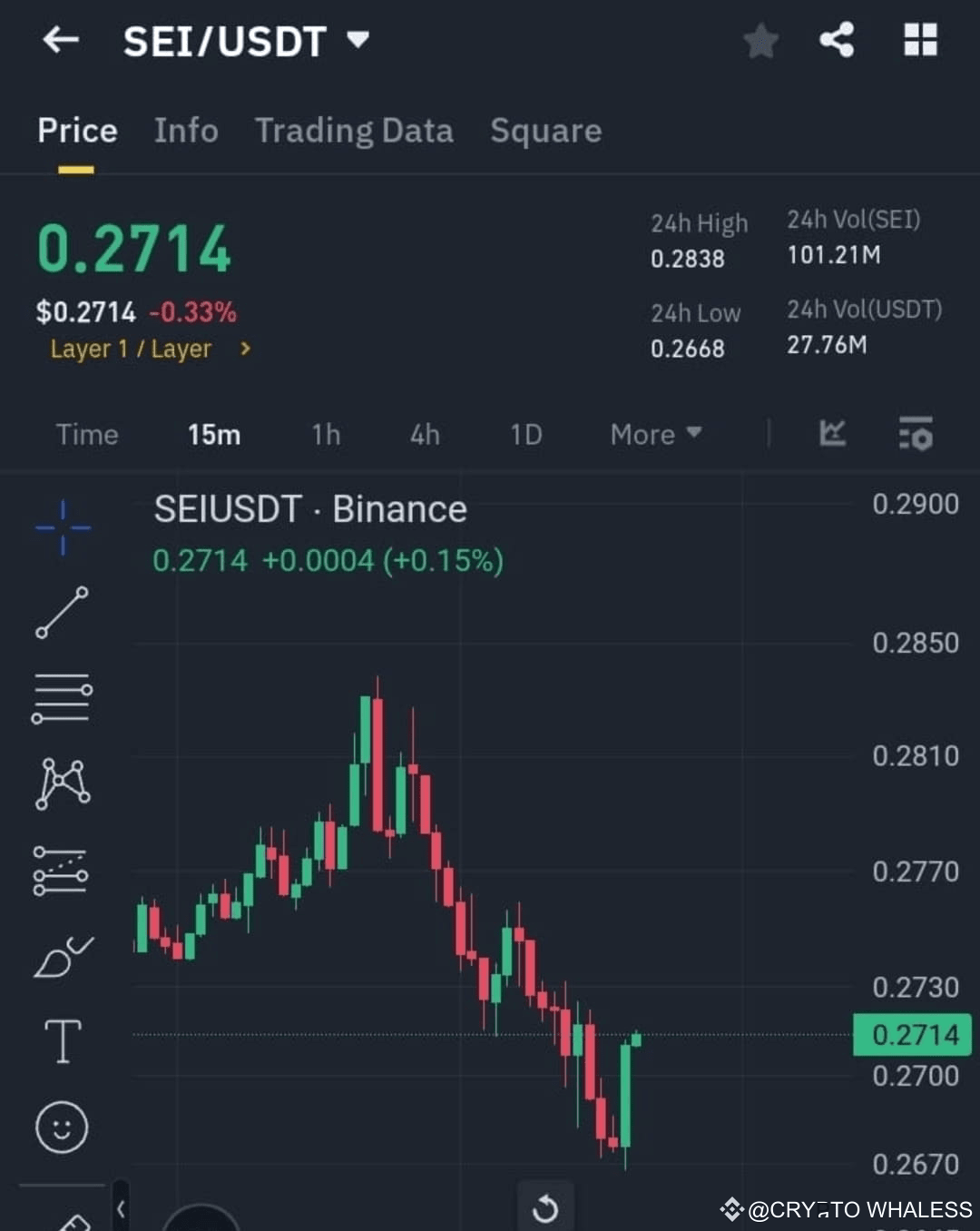
Task: Share the SEI/USDT chart
Action: (x=836, y=40)
